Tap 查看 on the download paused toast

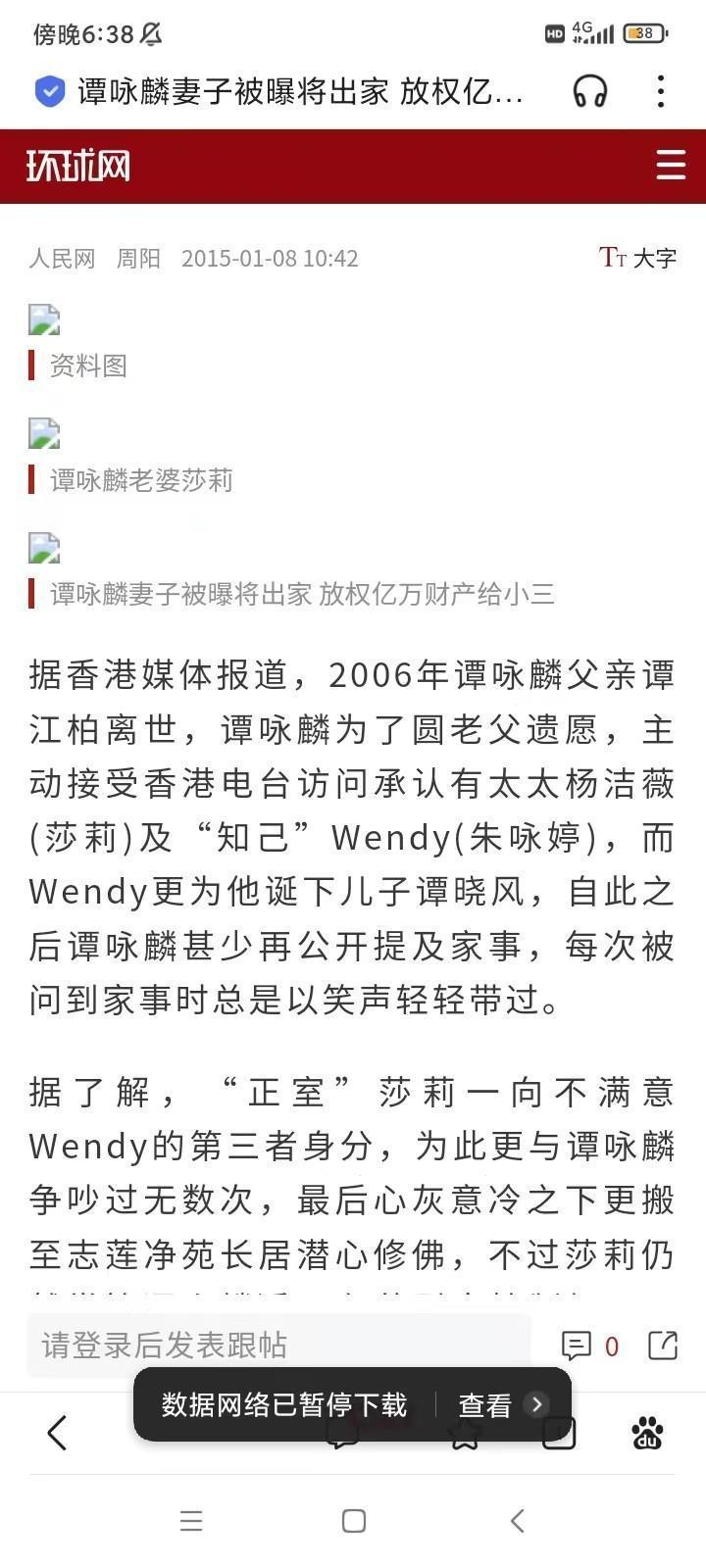500,1405
